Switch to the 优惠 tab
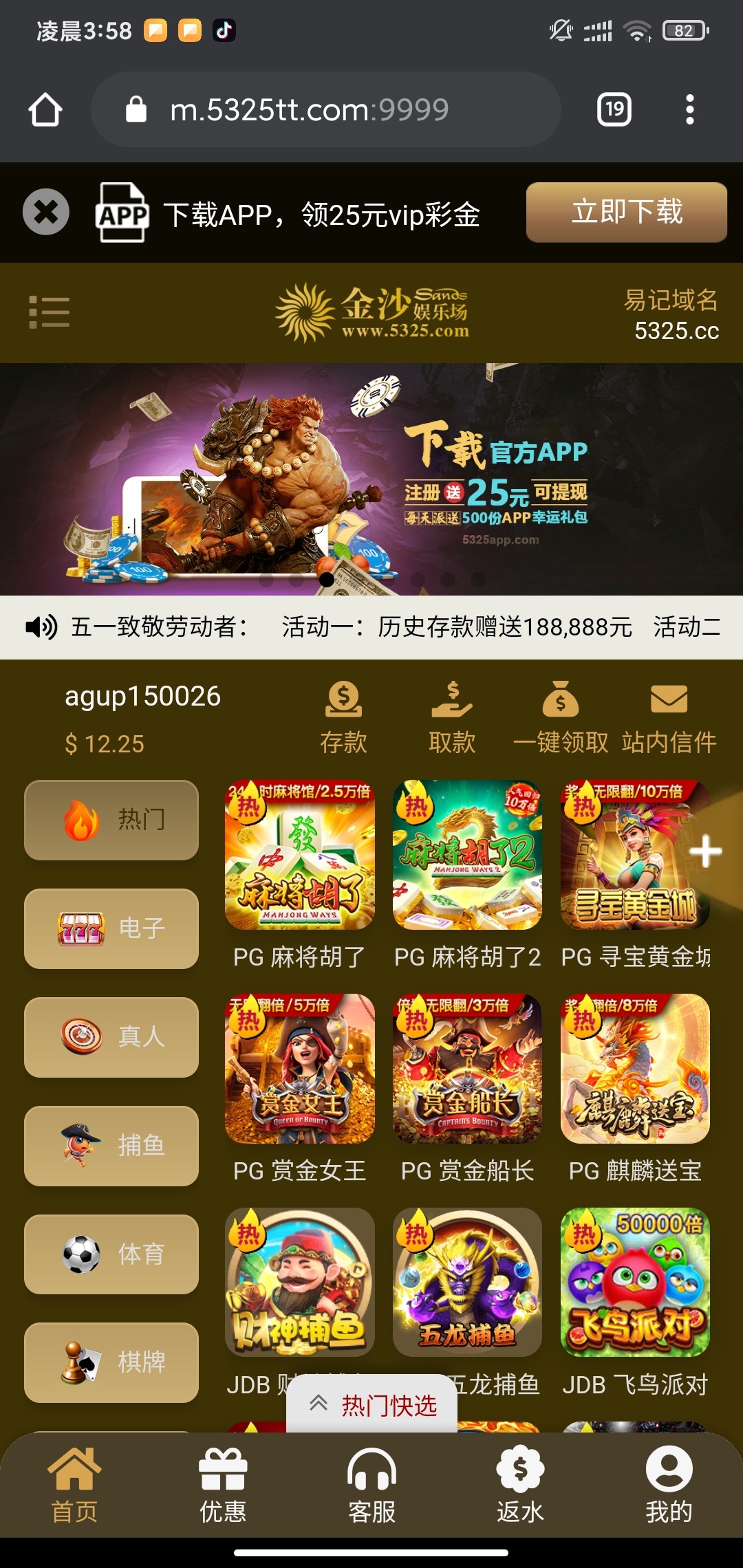Image resolution: width=743 pixels, height=1568 pixels. (223, 1485)
